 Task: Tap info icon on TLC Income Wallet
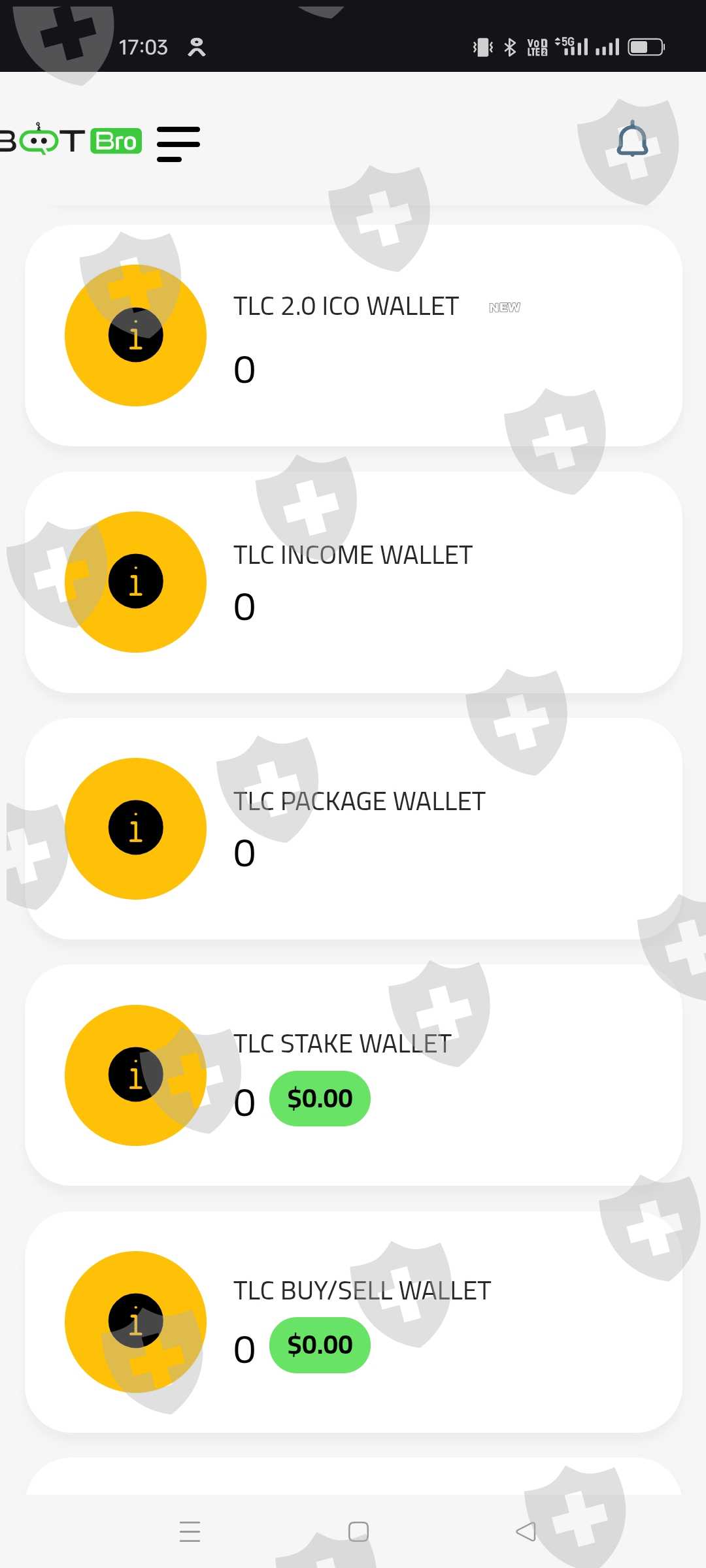pyautogui.click(x=135, y=581)
